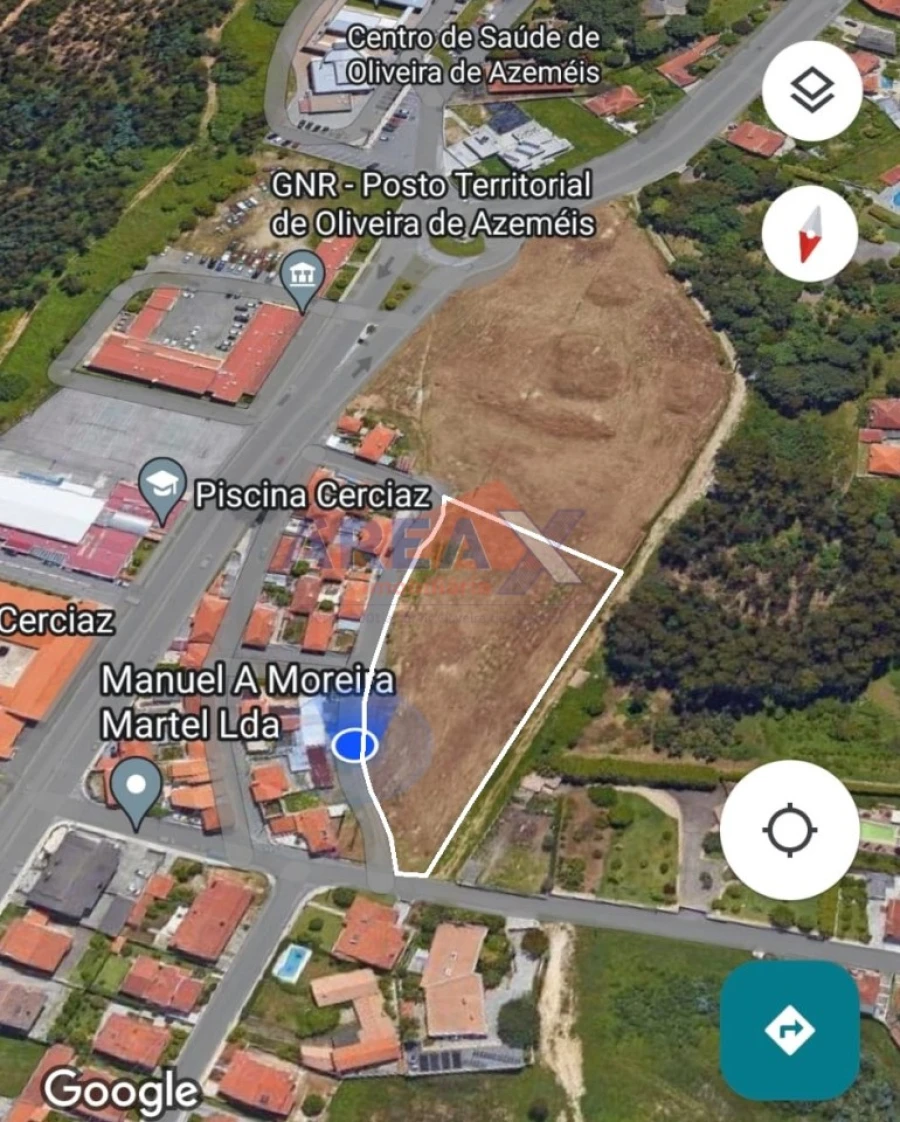This screenshot has height=1122, width=900.
Task: Tap the Google logo
Action: pos(120,1090)
